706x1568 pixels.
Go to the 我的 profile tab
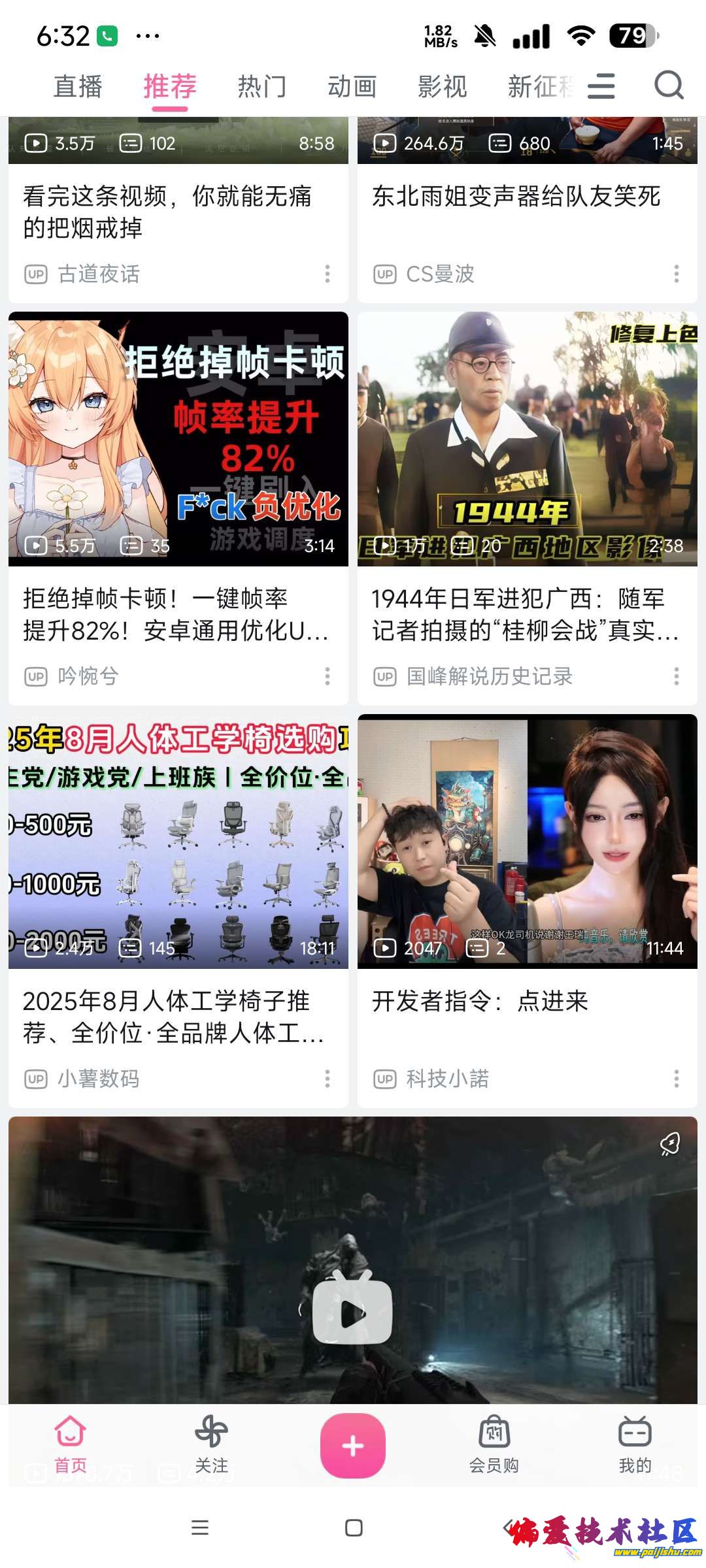tap(635, 1445)
